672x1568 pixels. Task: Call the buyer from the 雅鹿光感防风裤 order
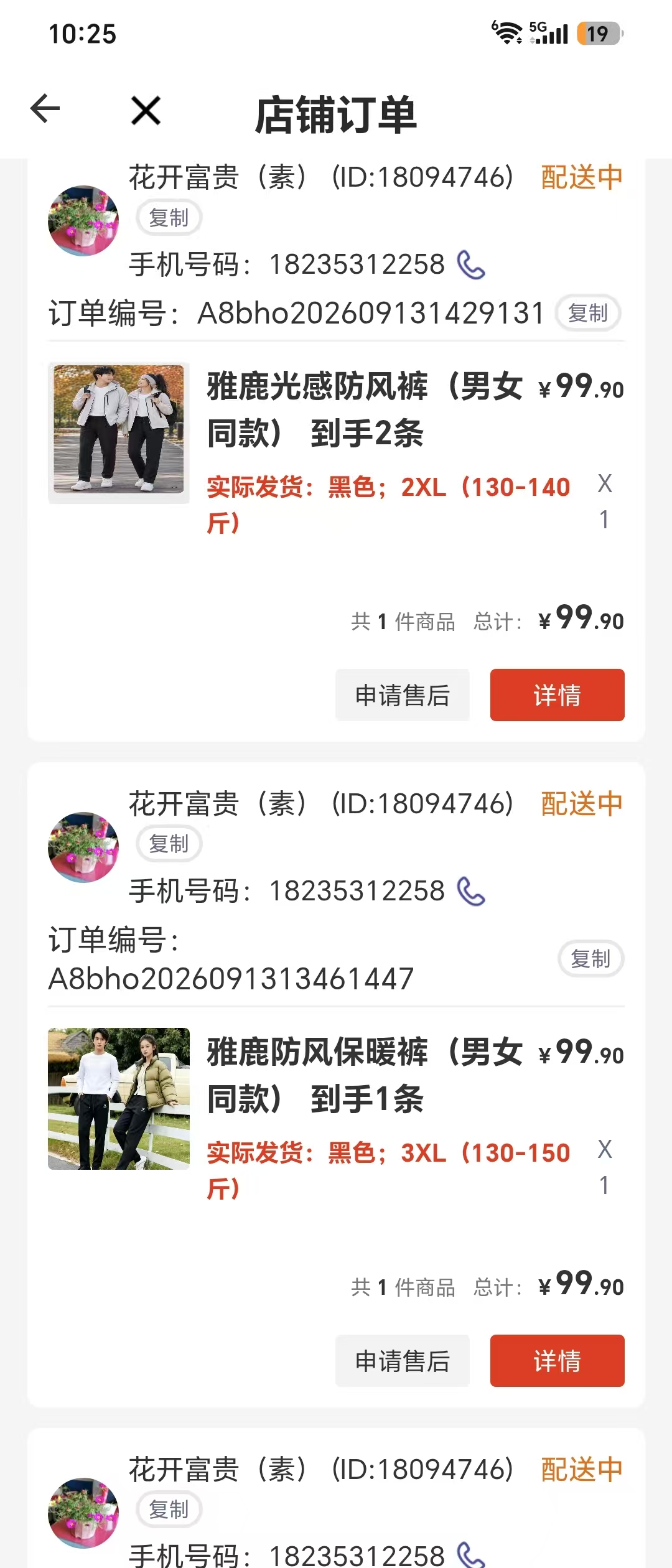tap(471, 264)
